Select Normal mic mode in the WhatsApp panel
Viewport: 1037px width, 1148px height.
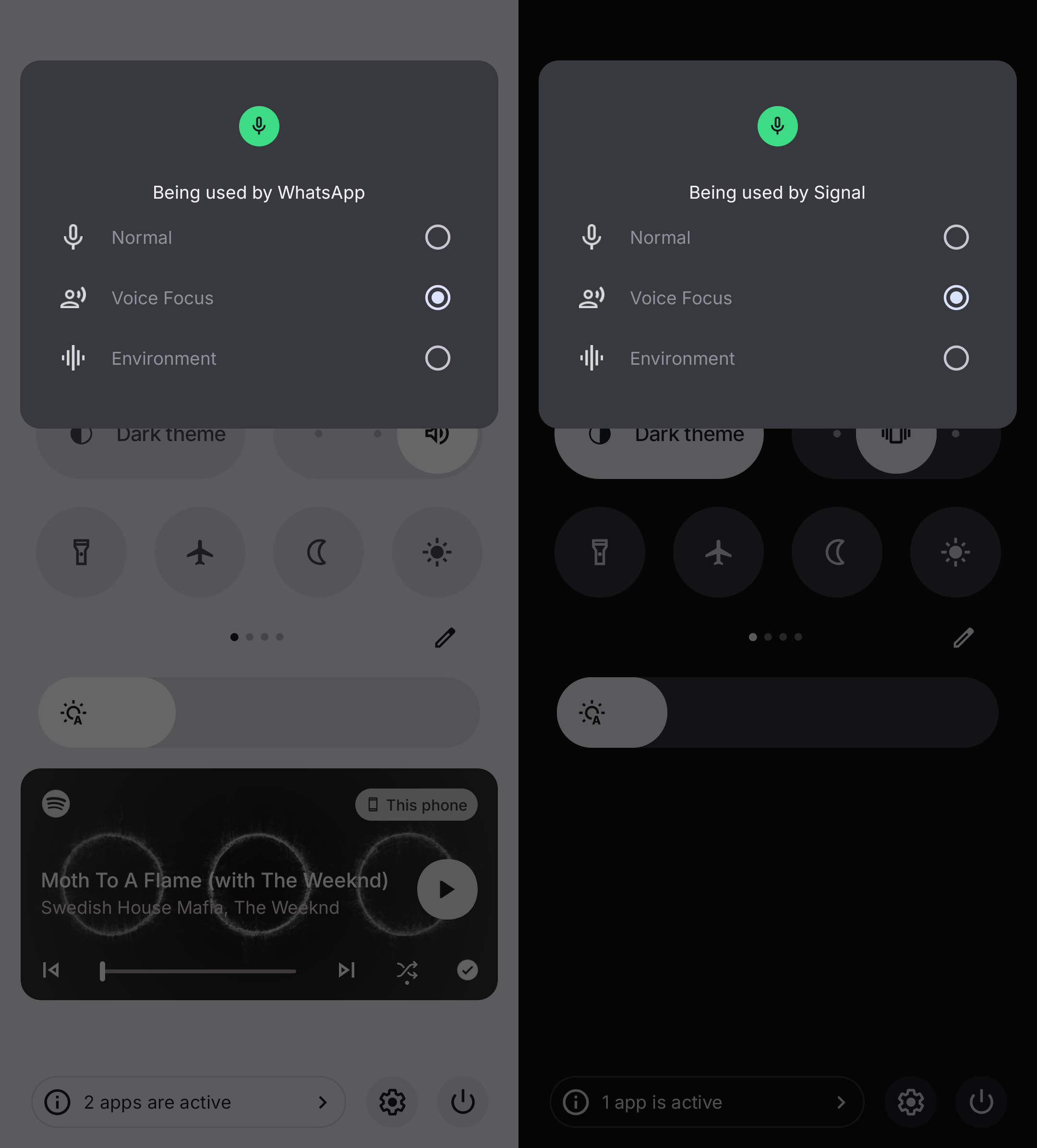click(x=437, y=238)
